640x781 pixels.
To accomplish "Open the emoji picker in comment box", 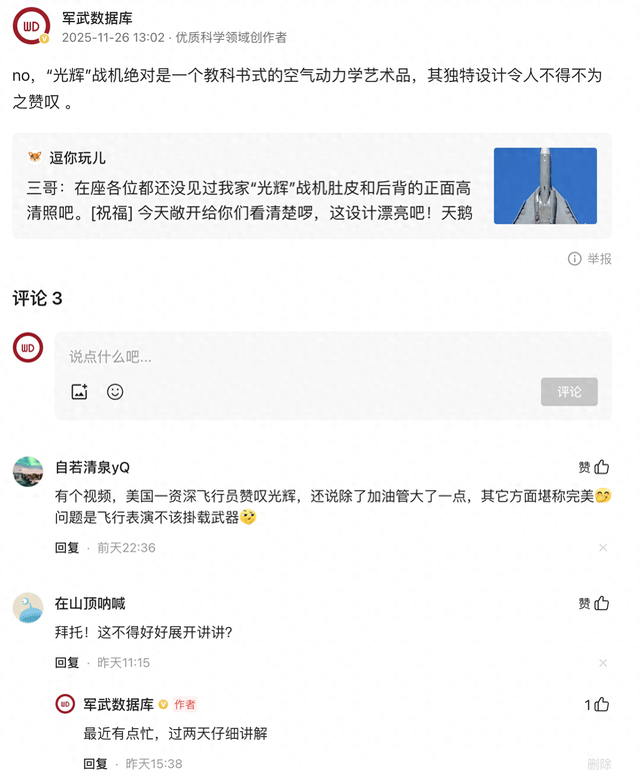I will point(115,392).
